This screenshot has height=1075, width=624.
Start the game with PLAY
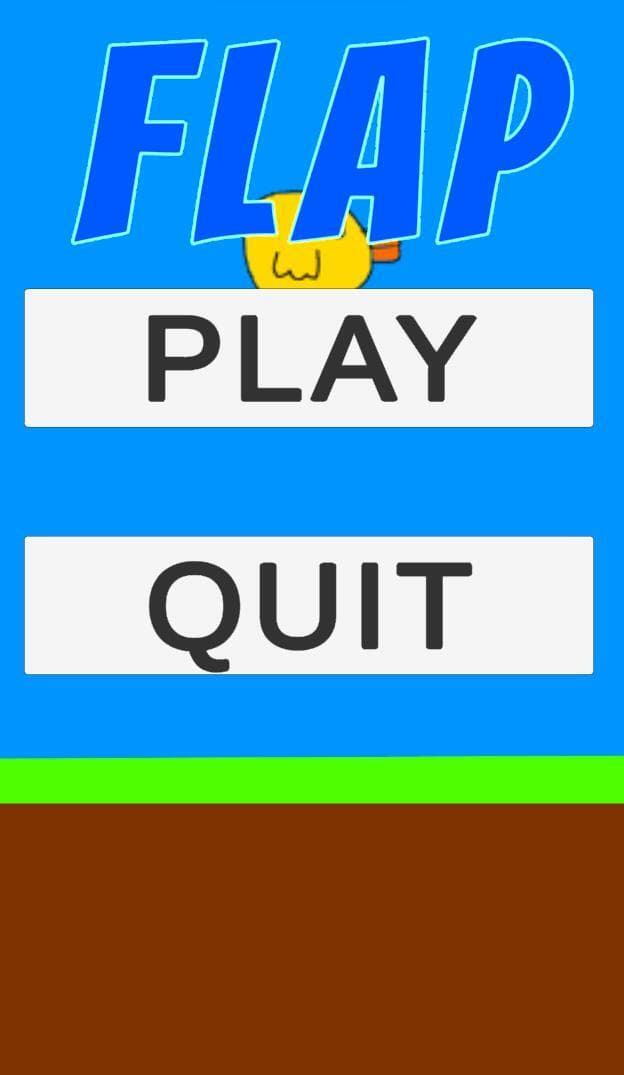(309, 358)
